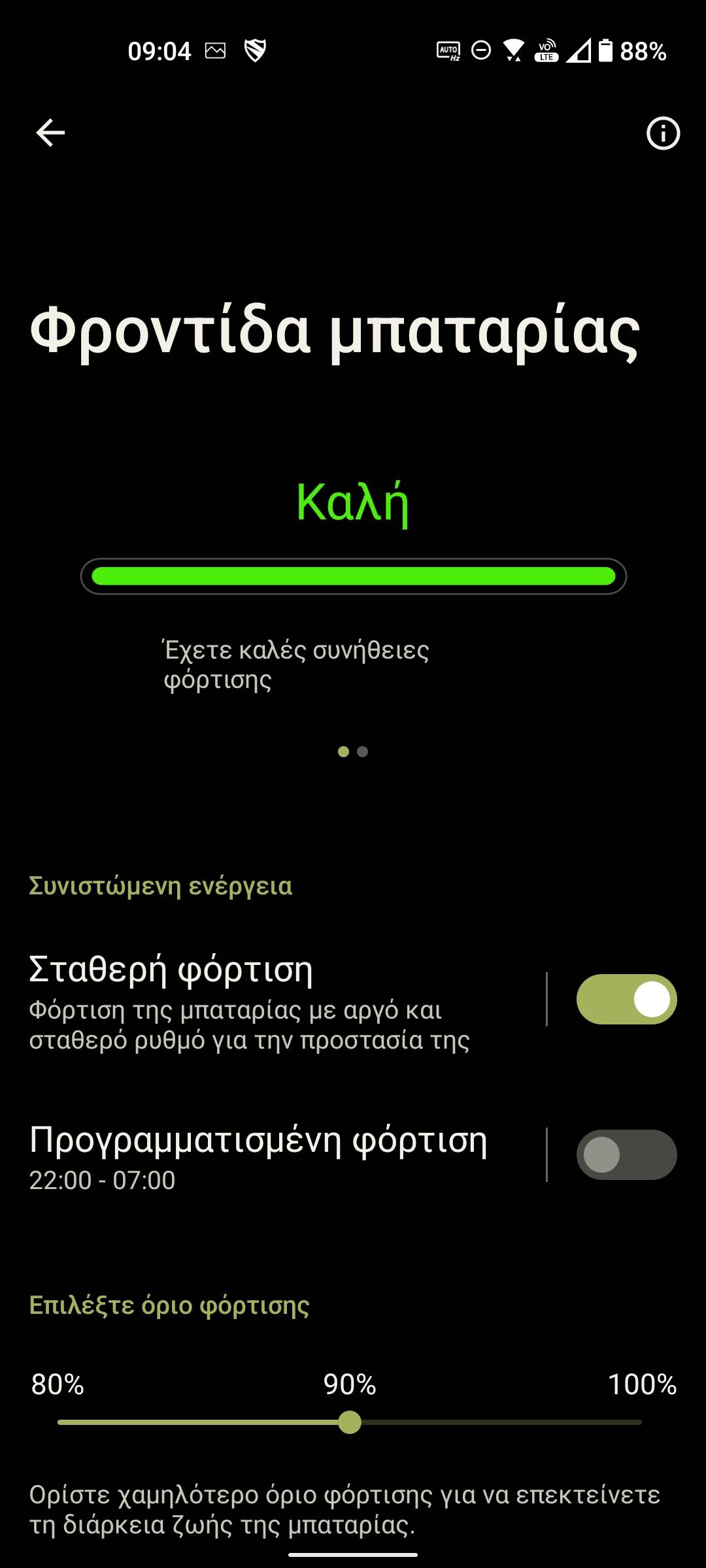Enable the Προγραμματισμένη φόρτιση switch
Viewport: 706px width, 1568px height.
(626, 1154)
